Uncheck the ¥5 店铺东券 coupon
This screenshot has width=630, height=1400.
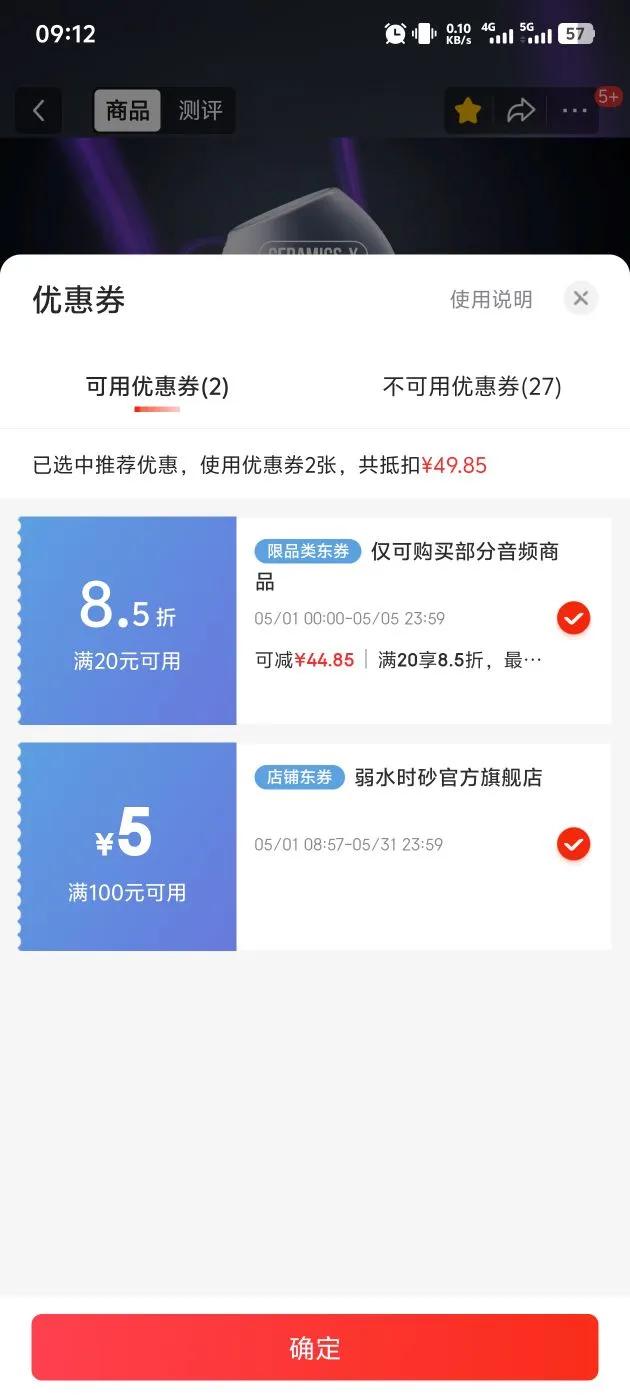[x=573, y=845]
